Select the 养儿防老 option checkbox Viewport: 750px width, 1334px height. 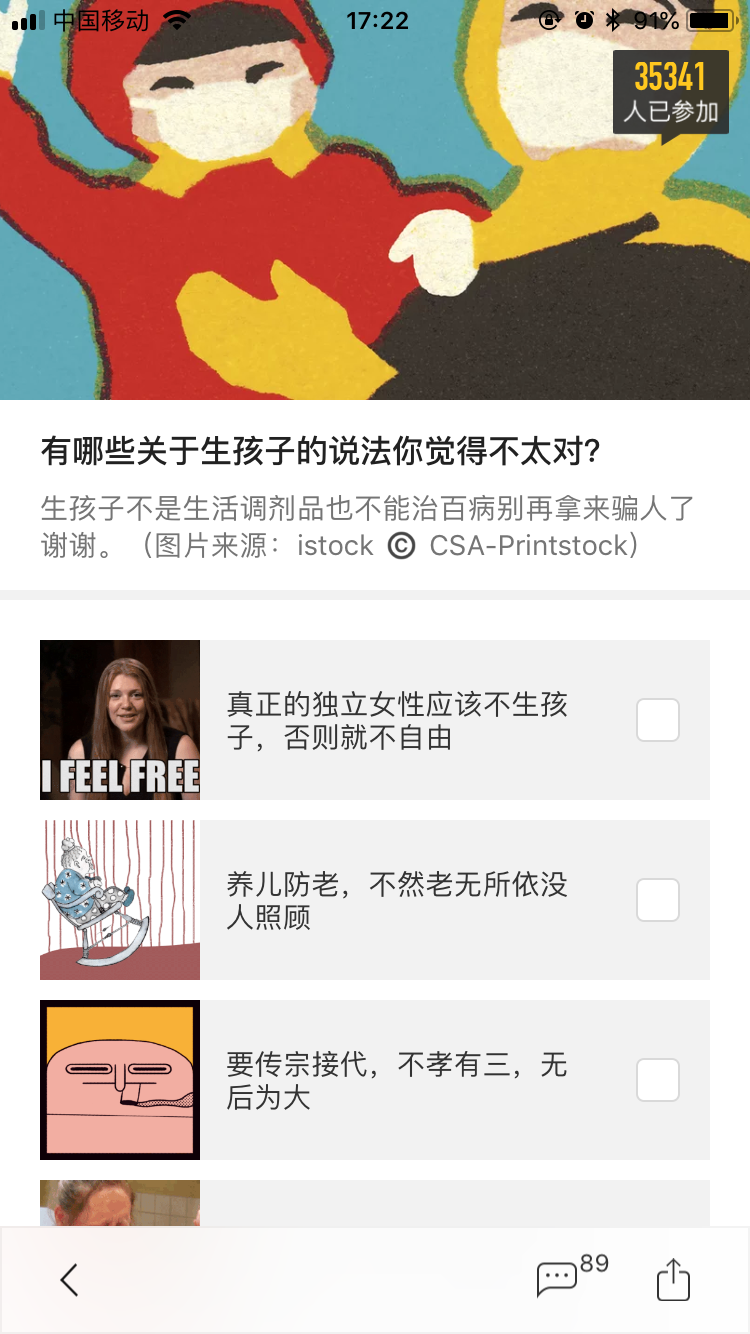(658, 900)
